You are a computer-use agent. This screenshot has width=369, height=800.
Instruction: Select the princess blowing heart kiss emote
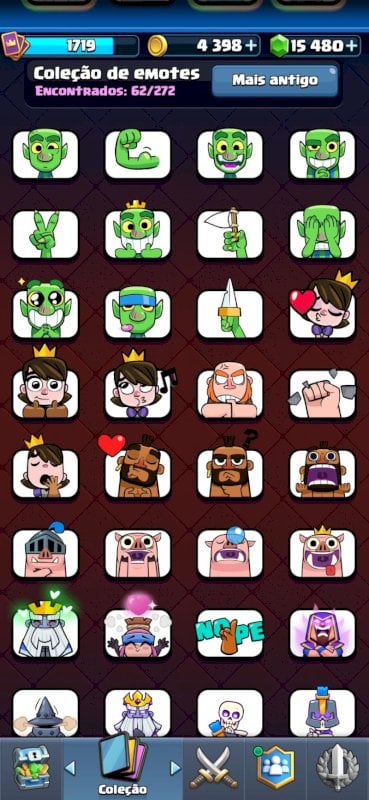coord(323,307)
